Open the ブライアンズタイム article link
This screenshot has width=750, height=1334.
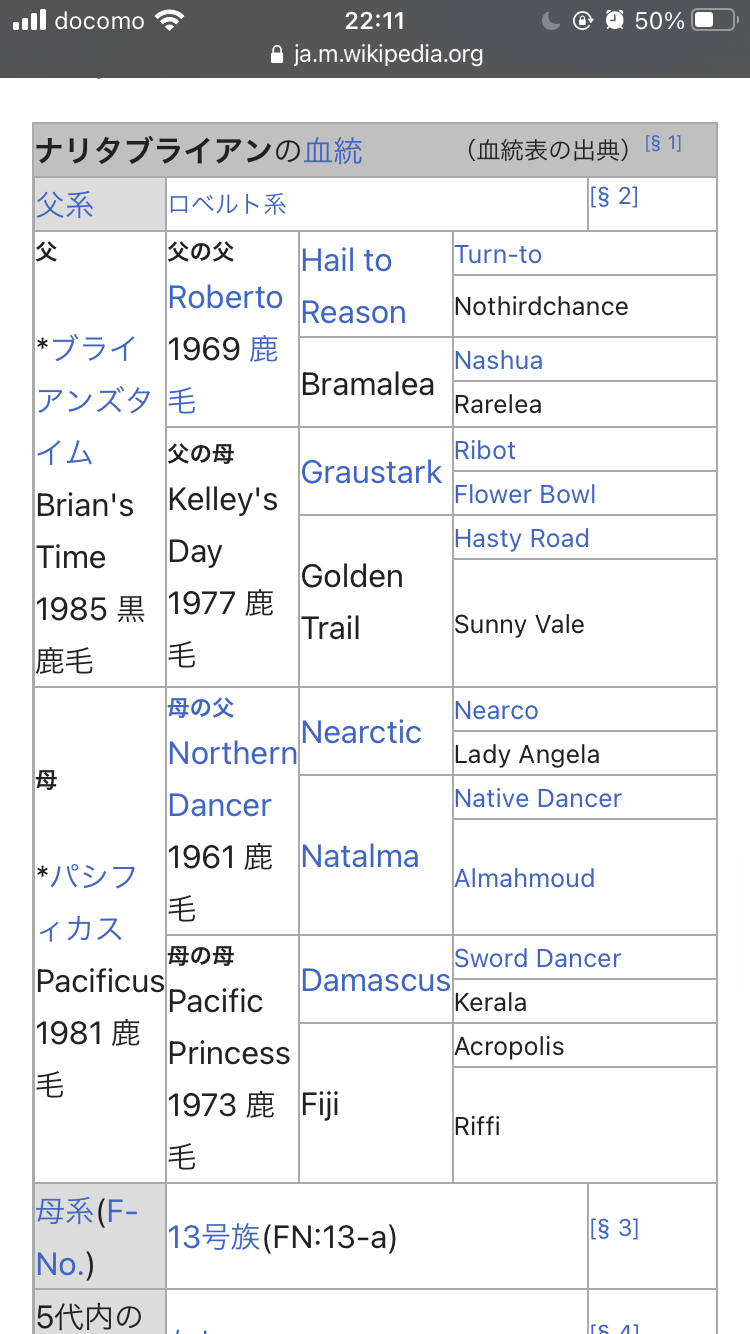[x=94, y=401]
